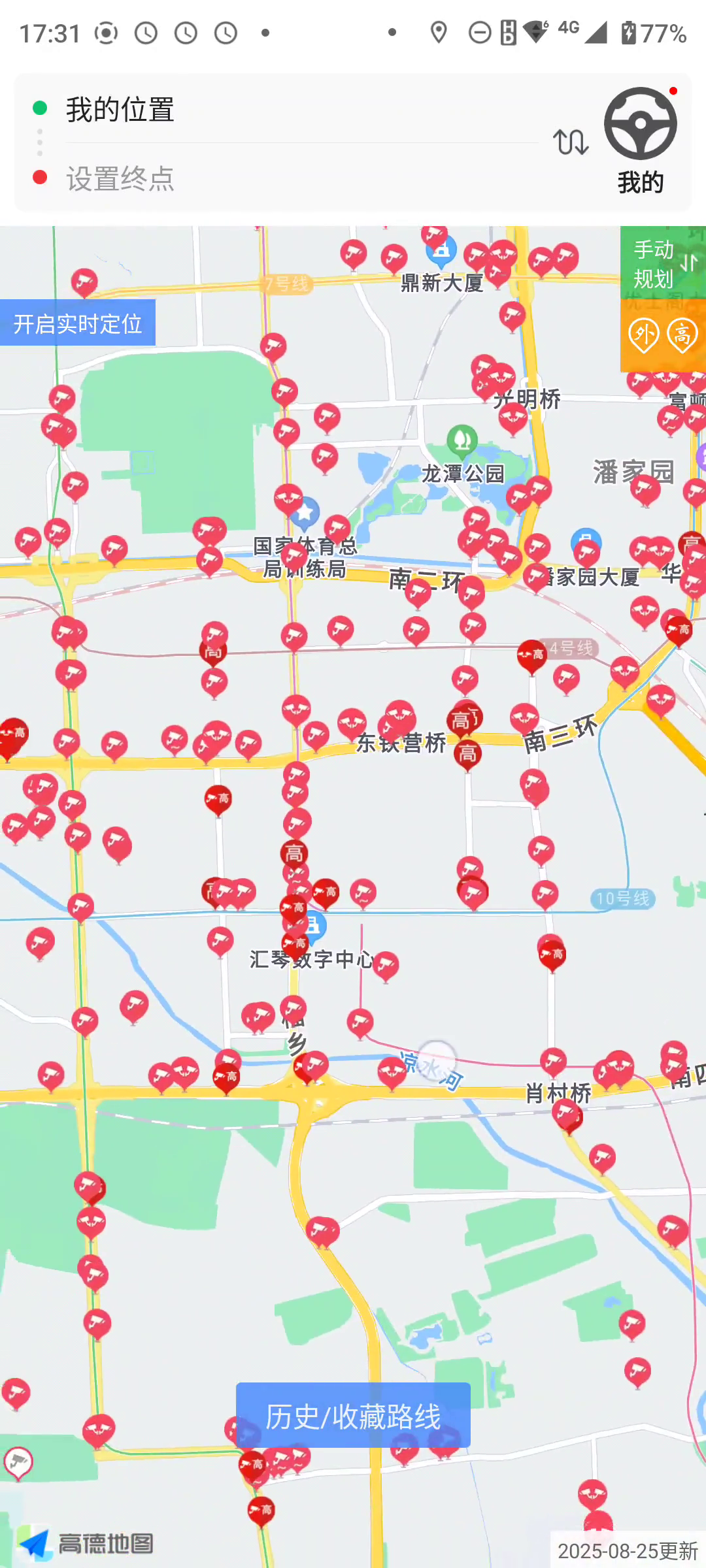Enable 开启实时定位 real-time positioning
The image size is (706, 1568).
[78, 323]
